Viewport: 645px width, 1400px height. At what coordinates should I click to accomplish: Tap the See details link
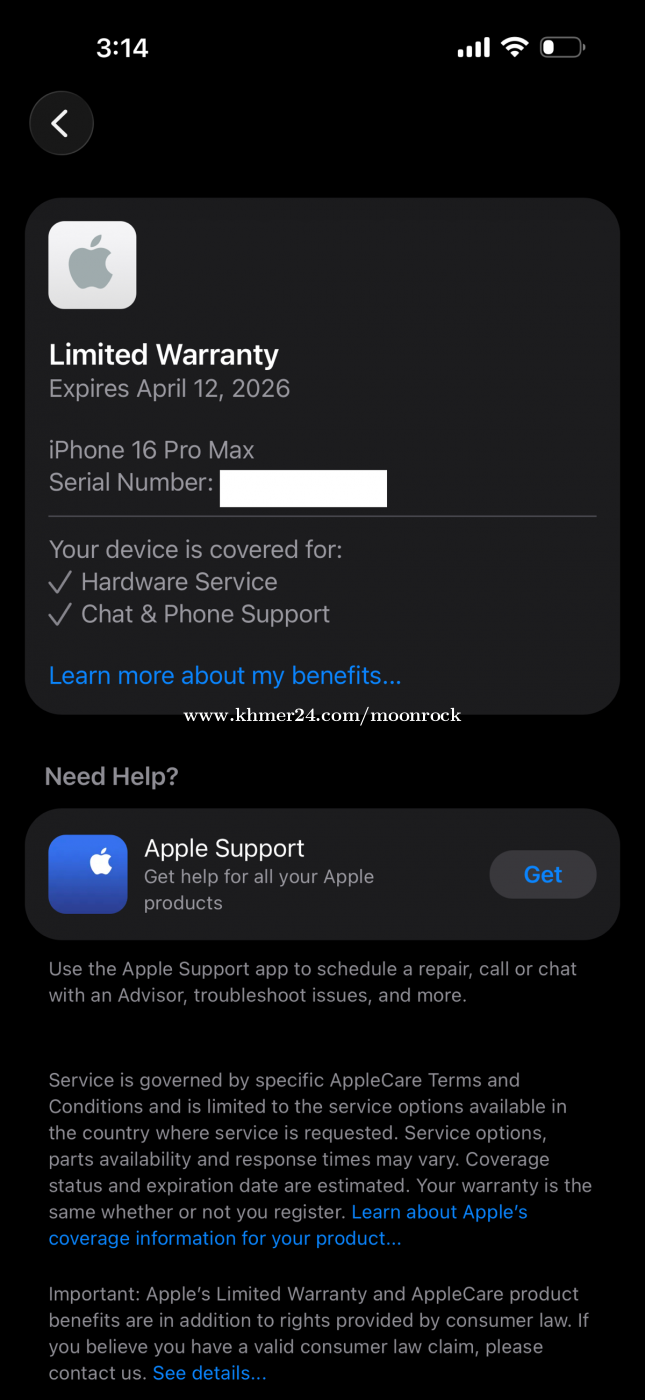[x=209, y=1373]
